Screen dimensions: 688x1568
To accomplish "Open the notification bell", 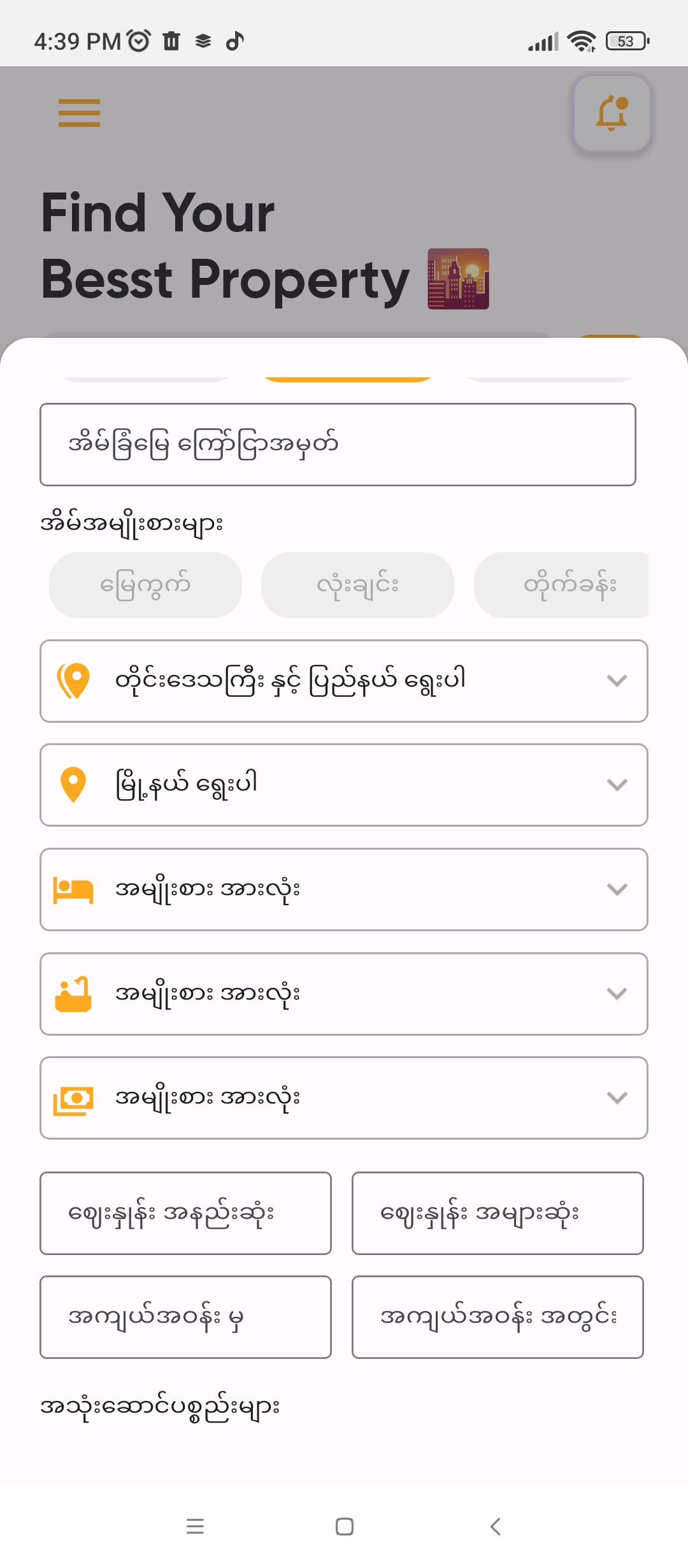I will (610, 112).
